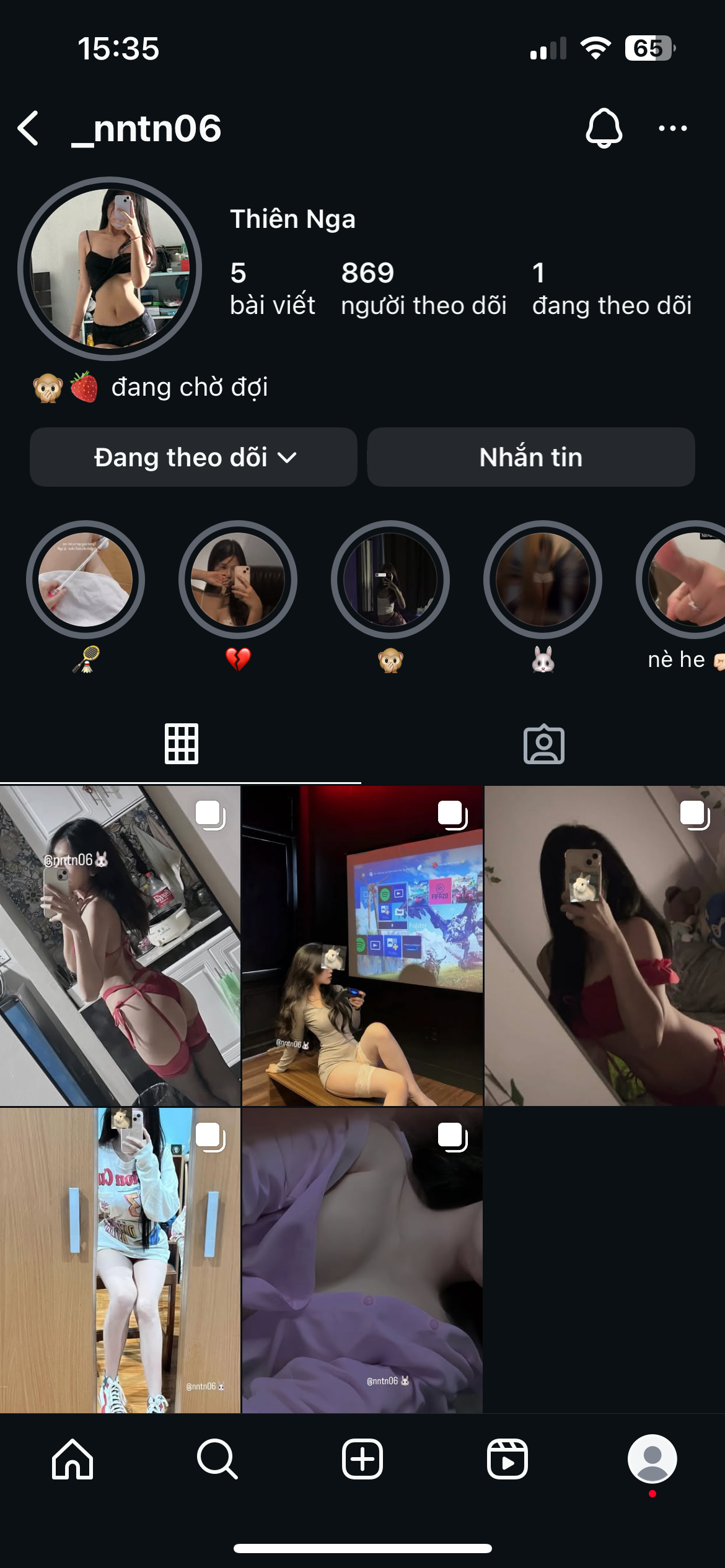Open the monkey emoji story highlight
725x1568 pixels.
click(390, 580)
